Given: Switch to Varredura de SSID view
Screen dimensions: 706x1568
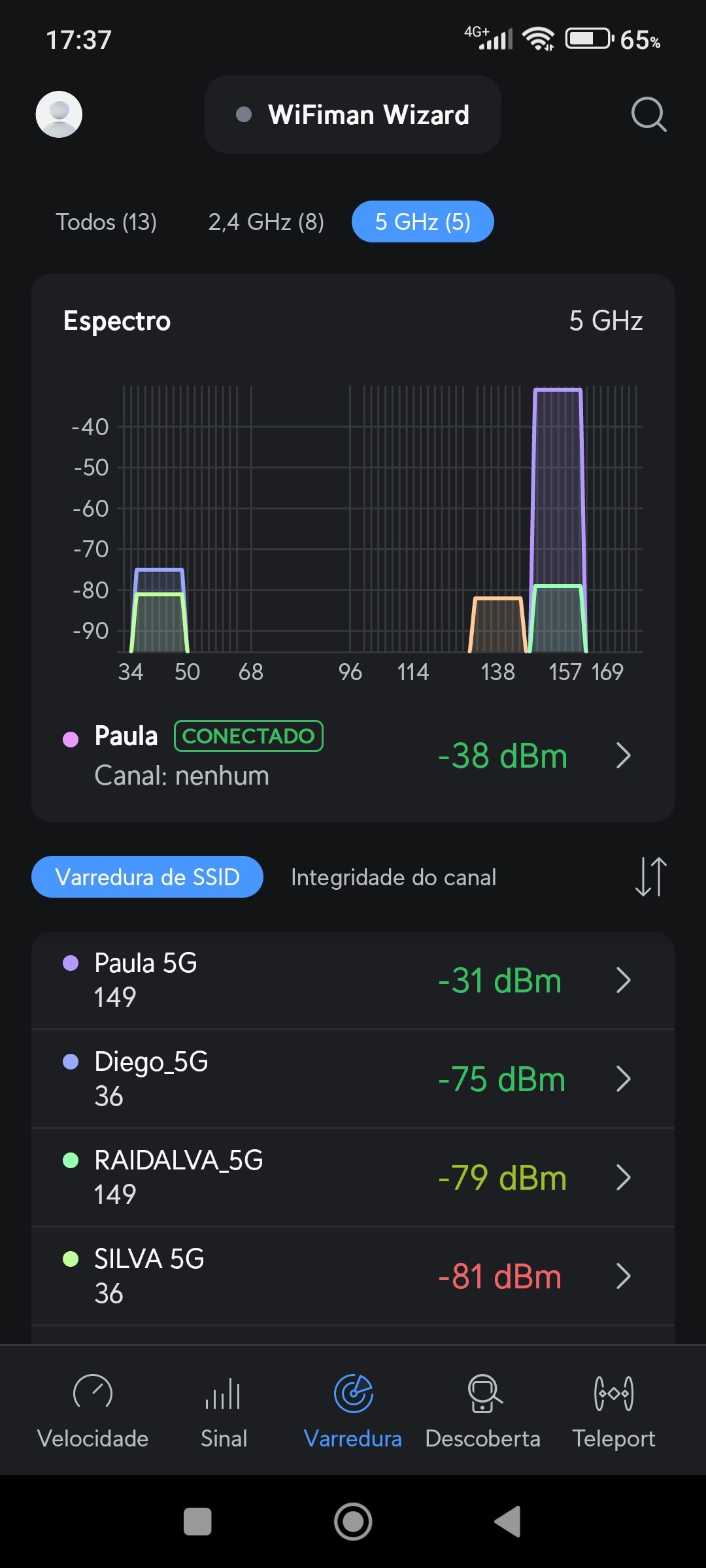Looking at the screenshot, I should 147,877.
